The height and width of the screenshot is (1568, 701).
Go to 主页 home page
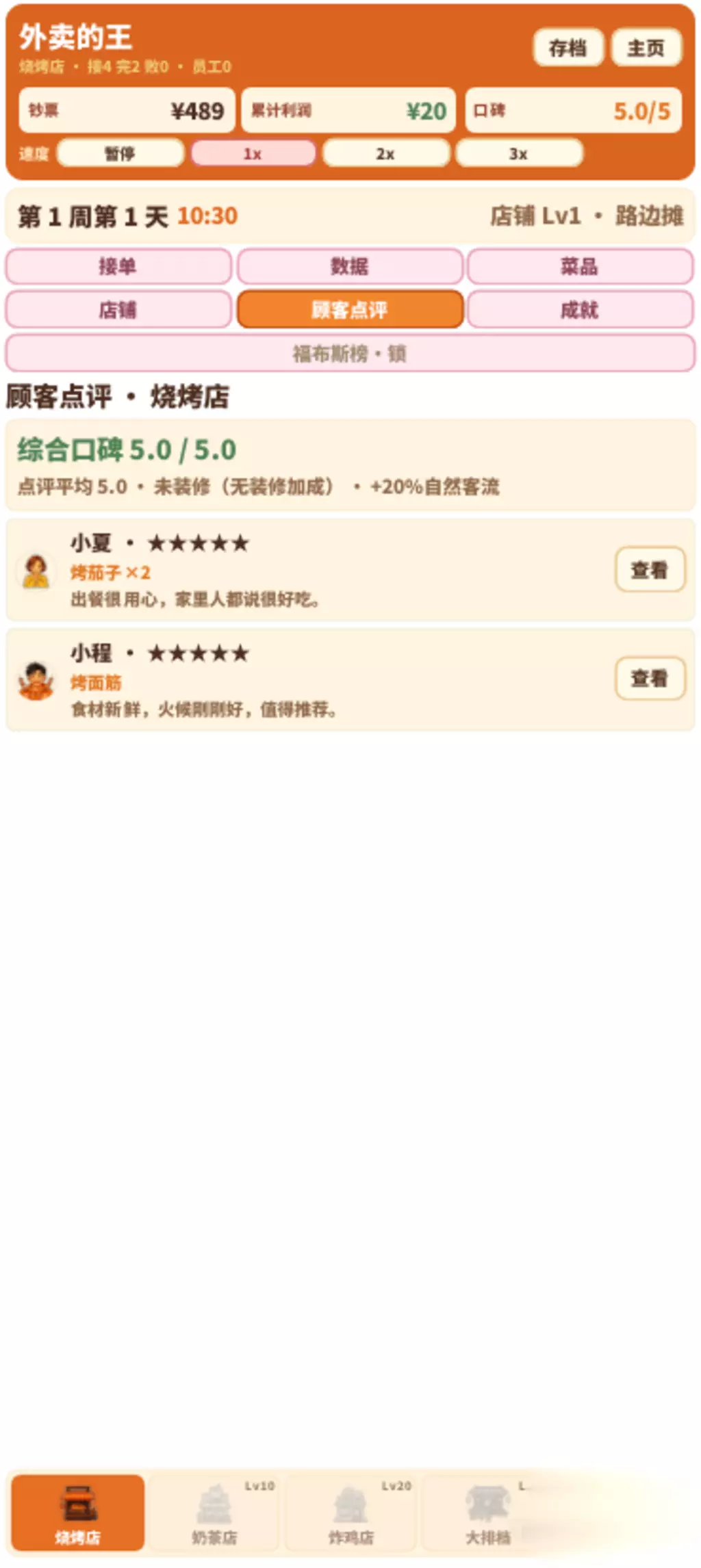pyautogui.click(x=646, y=48)
